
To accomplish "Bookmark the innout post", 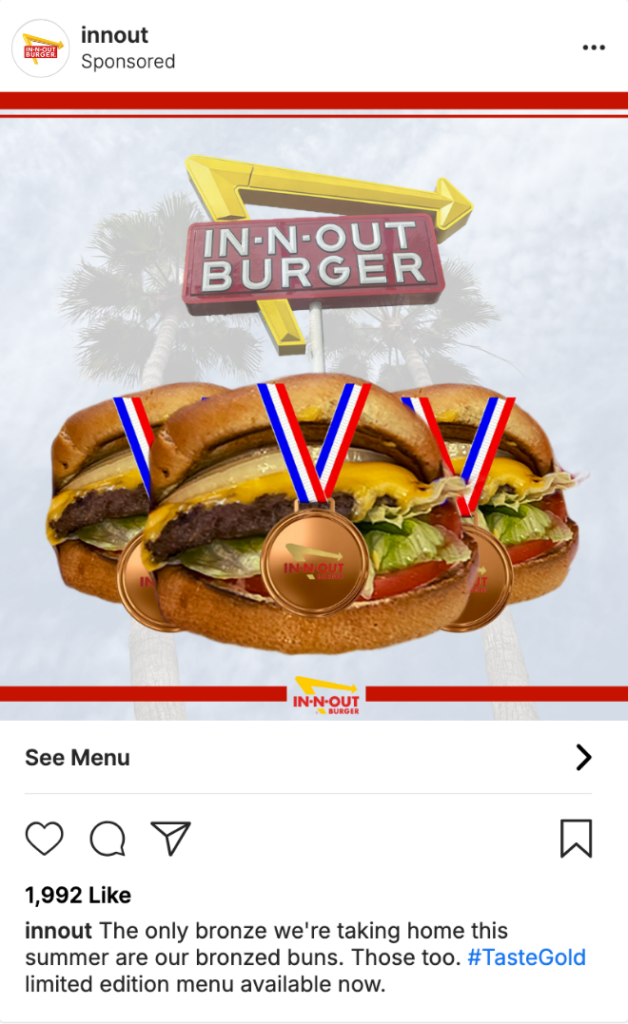I will click(576, 838).
